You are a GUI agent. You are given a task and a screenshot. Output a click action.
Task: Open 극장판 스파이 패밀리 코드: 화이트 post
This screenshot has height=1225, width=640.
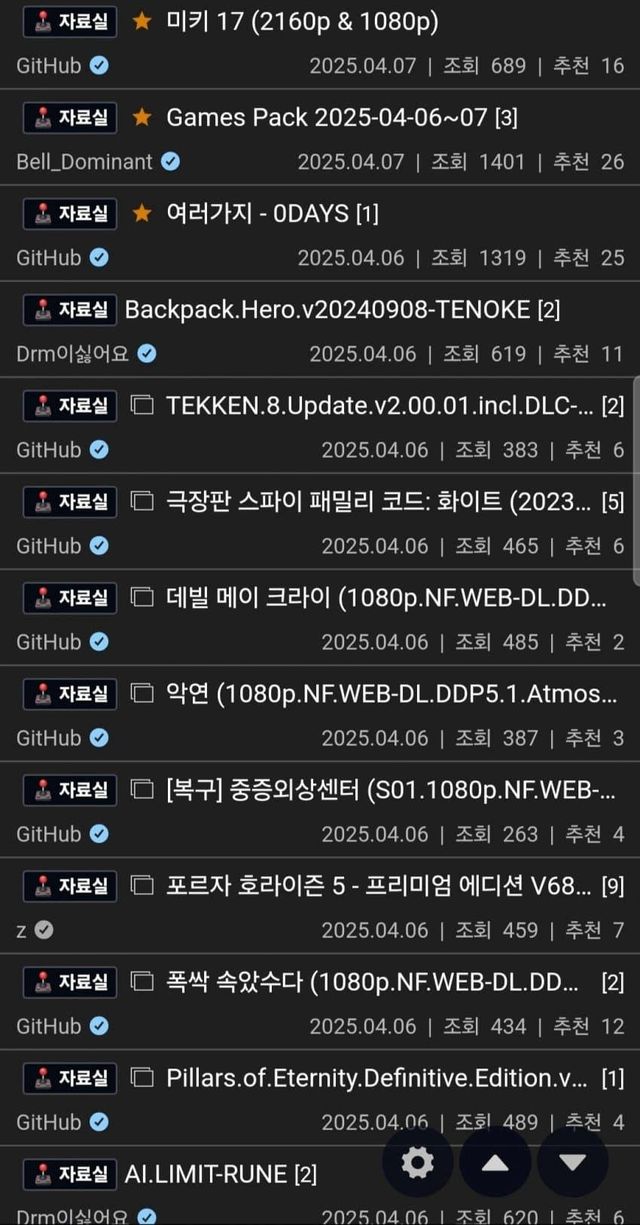380,501
